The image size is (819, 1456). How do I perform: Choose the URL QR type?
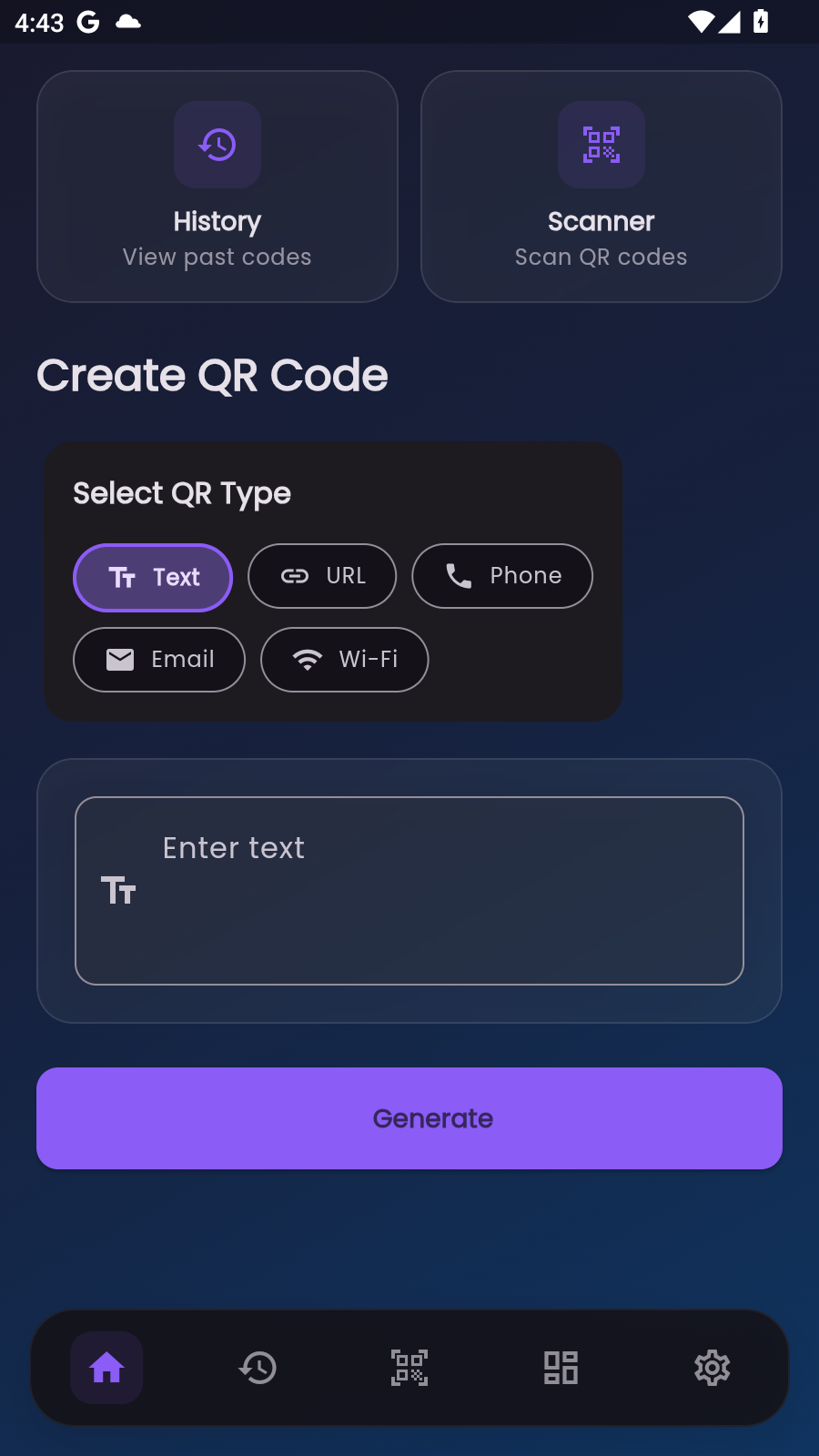pyautogui.click(x=322, y=576)
